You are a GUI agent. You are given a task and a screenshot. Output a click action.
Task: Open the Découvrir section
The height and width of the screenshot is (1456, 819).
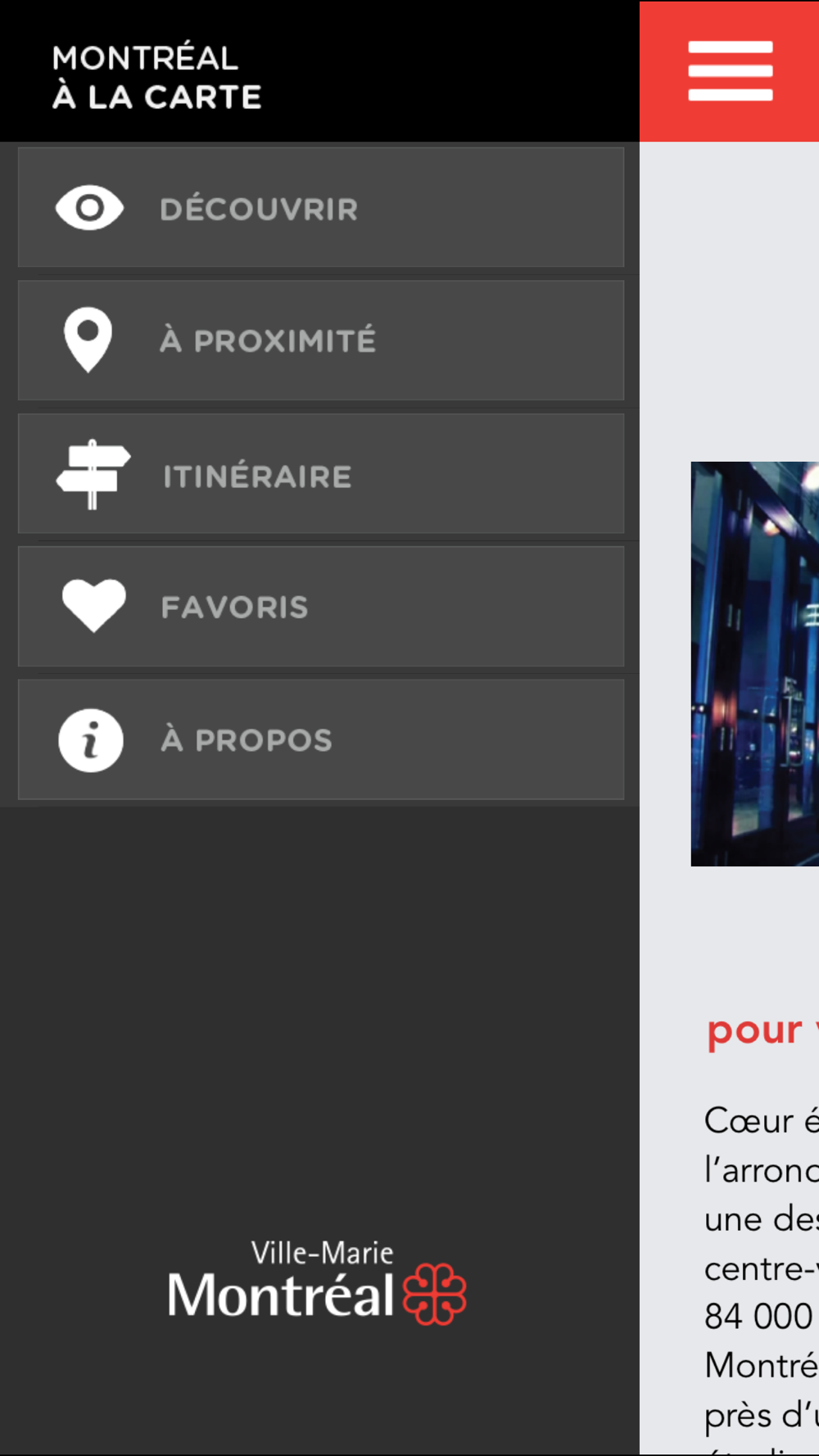pos(321,208)
